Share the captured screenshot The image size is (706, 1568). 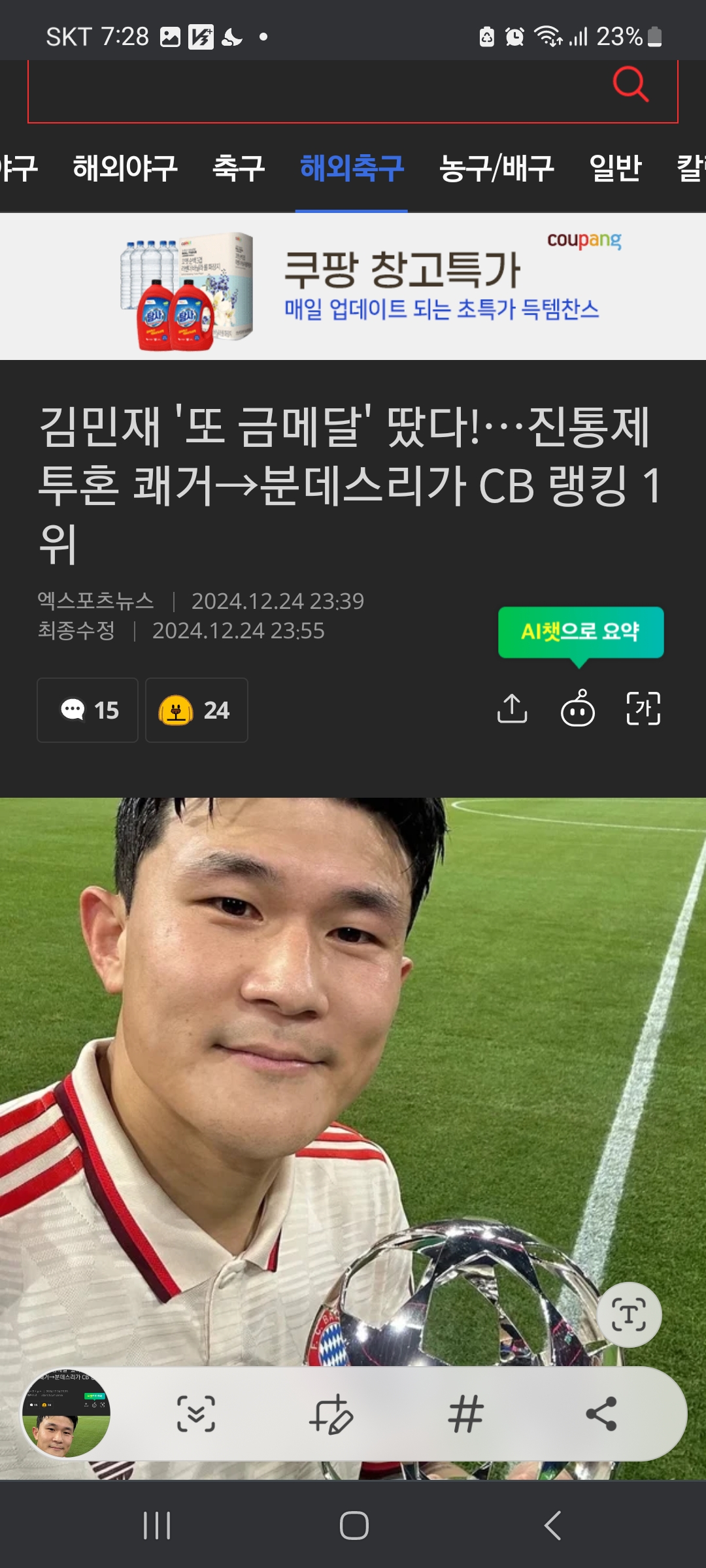(x=601, y=1414)
